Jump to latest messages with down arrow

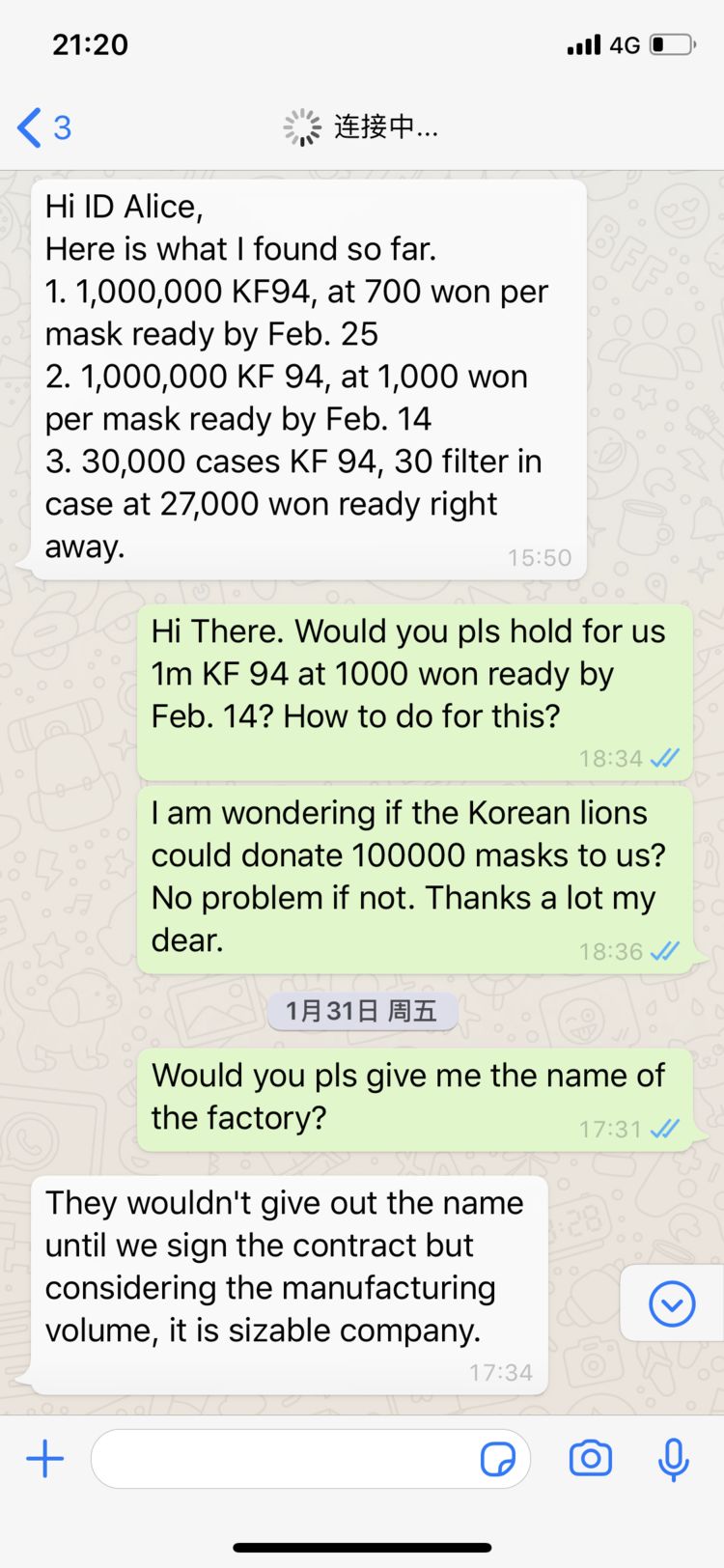672,1304
